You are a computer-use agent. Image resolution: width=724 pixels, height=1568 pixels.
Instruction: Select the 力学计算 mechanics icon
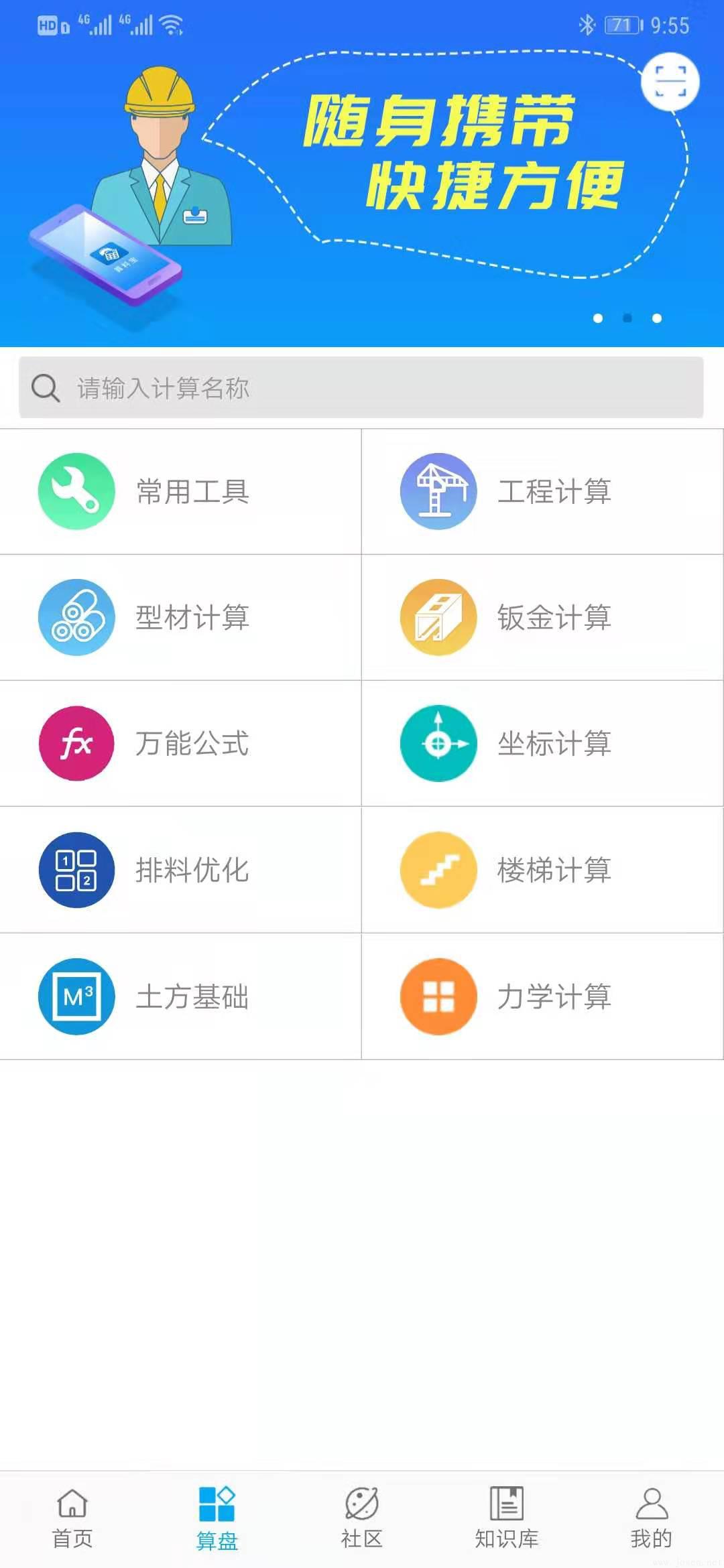tap(438, 996)
